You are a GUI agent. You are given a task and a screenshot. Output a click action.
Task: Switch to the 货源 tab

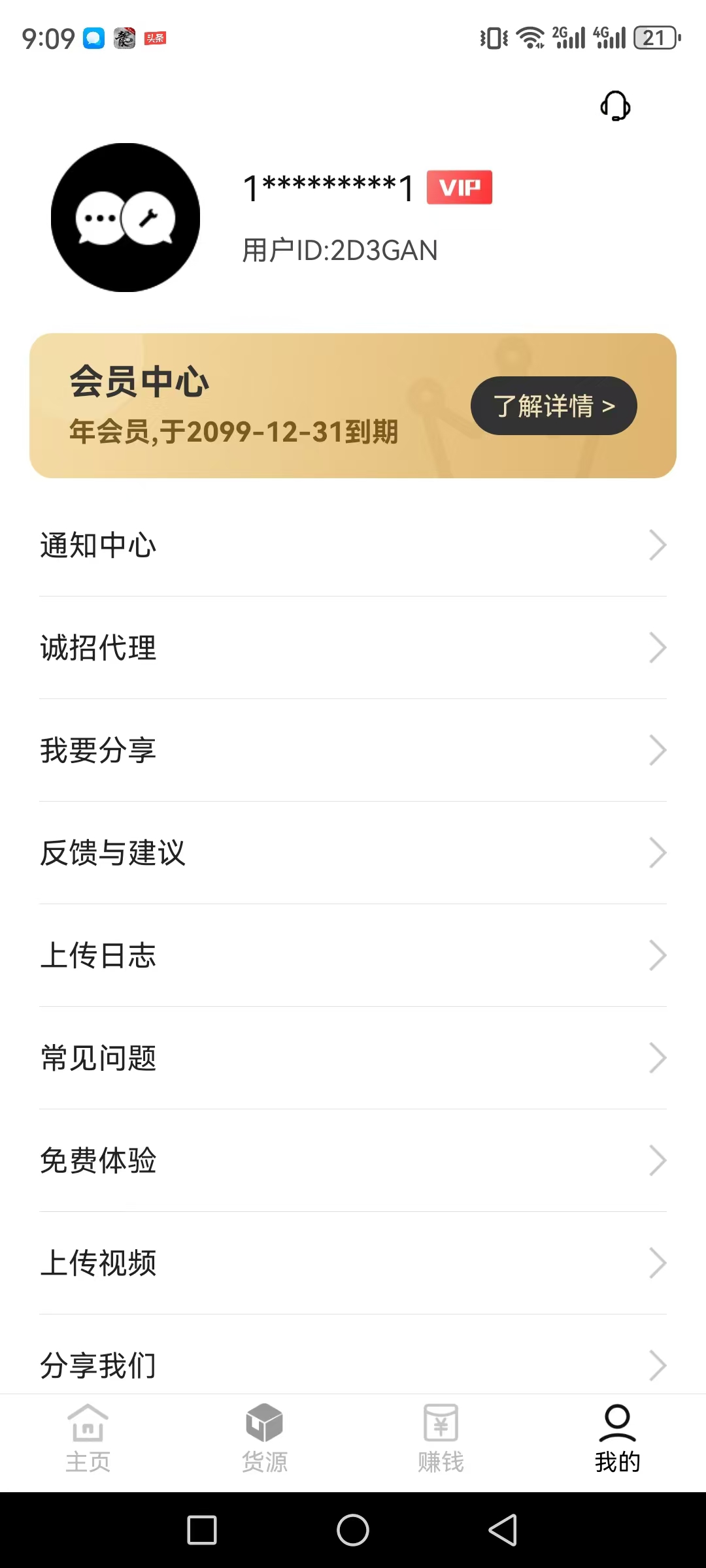tap(265, 1439)
